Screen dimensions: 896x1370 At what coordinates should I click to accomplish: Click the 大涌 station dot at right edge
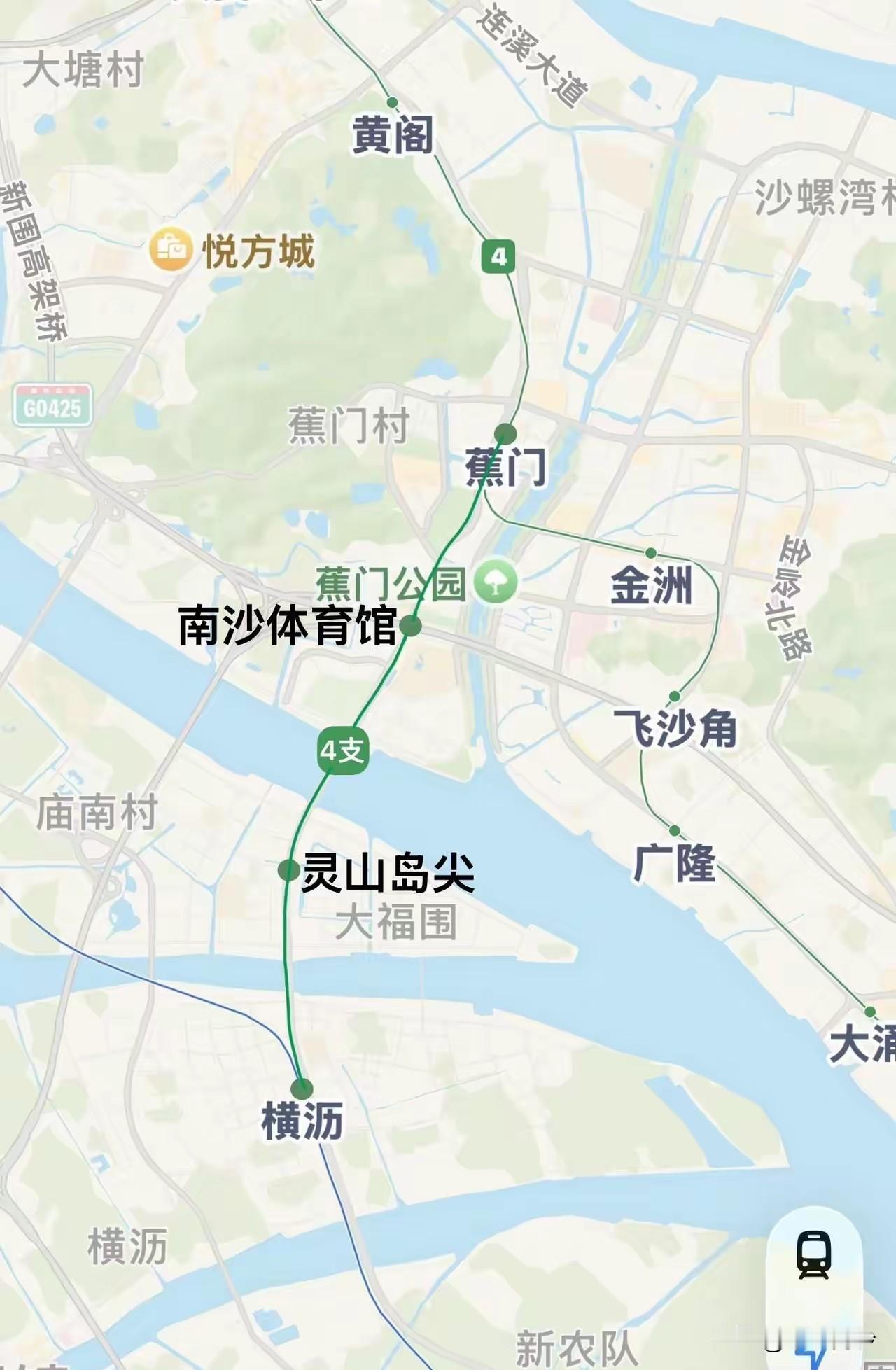pyautogui.click(x=871, y=1012)
